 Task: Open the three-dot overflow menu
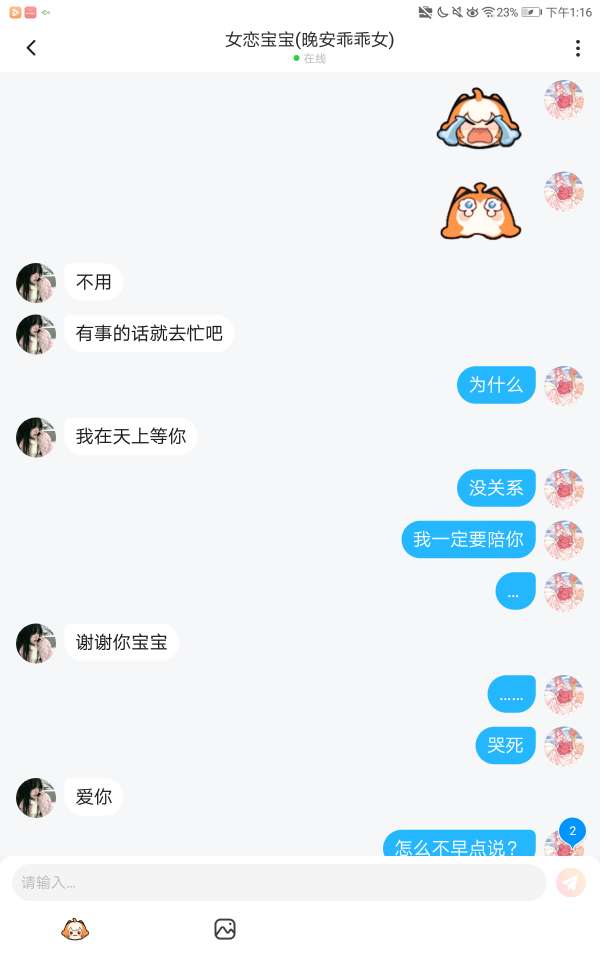(x=577, y=48)
